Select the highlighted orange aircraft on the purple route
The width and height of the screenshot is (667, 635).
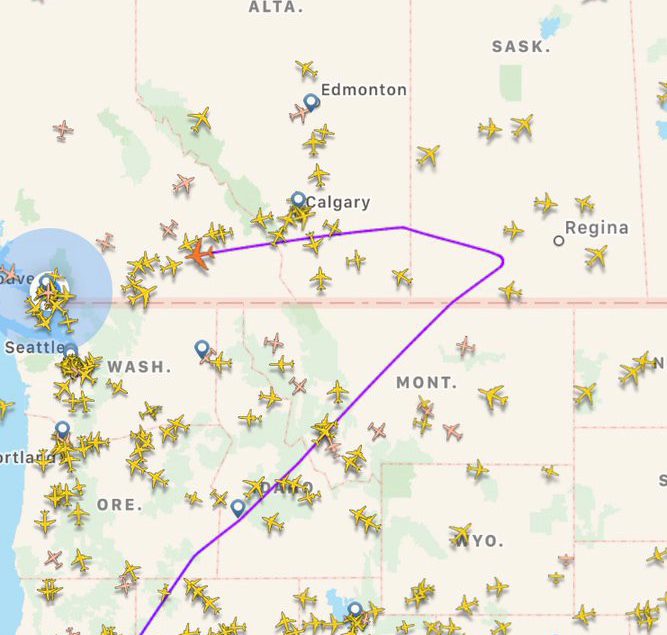200,255
